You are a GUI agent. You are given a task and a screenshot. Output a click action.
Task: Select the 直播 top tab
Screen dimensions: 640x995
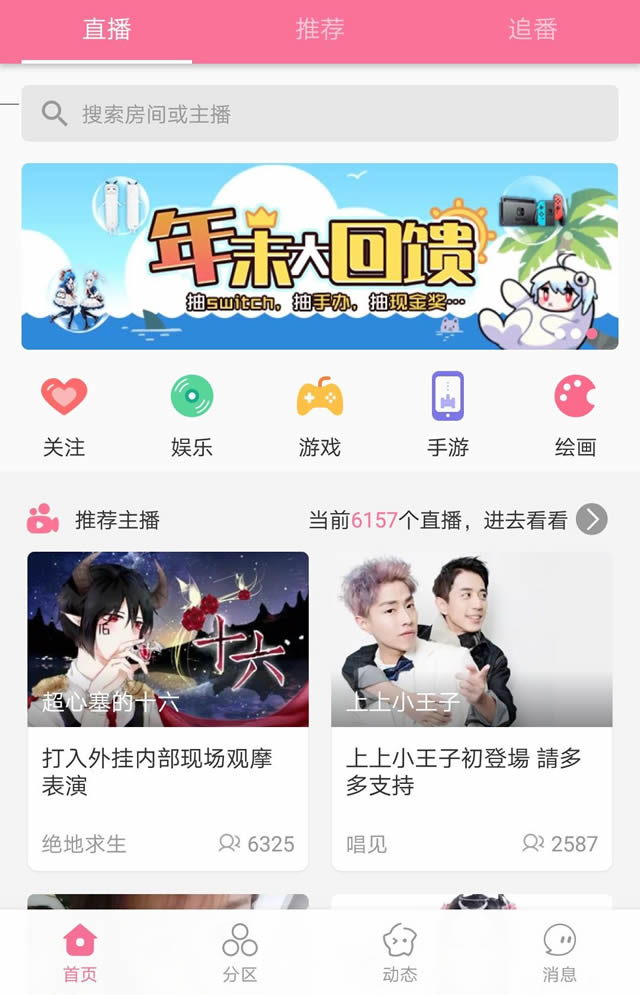pos(107,30)
